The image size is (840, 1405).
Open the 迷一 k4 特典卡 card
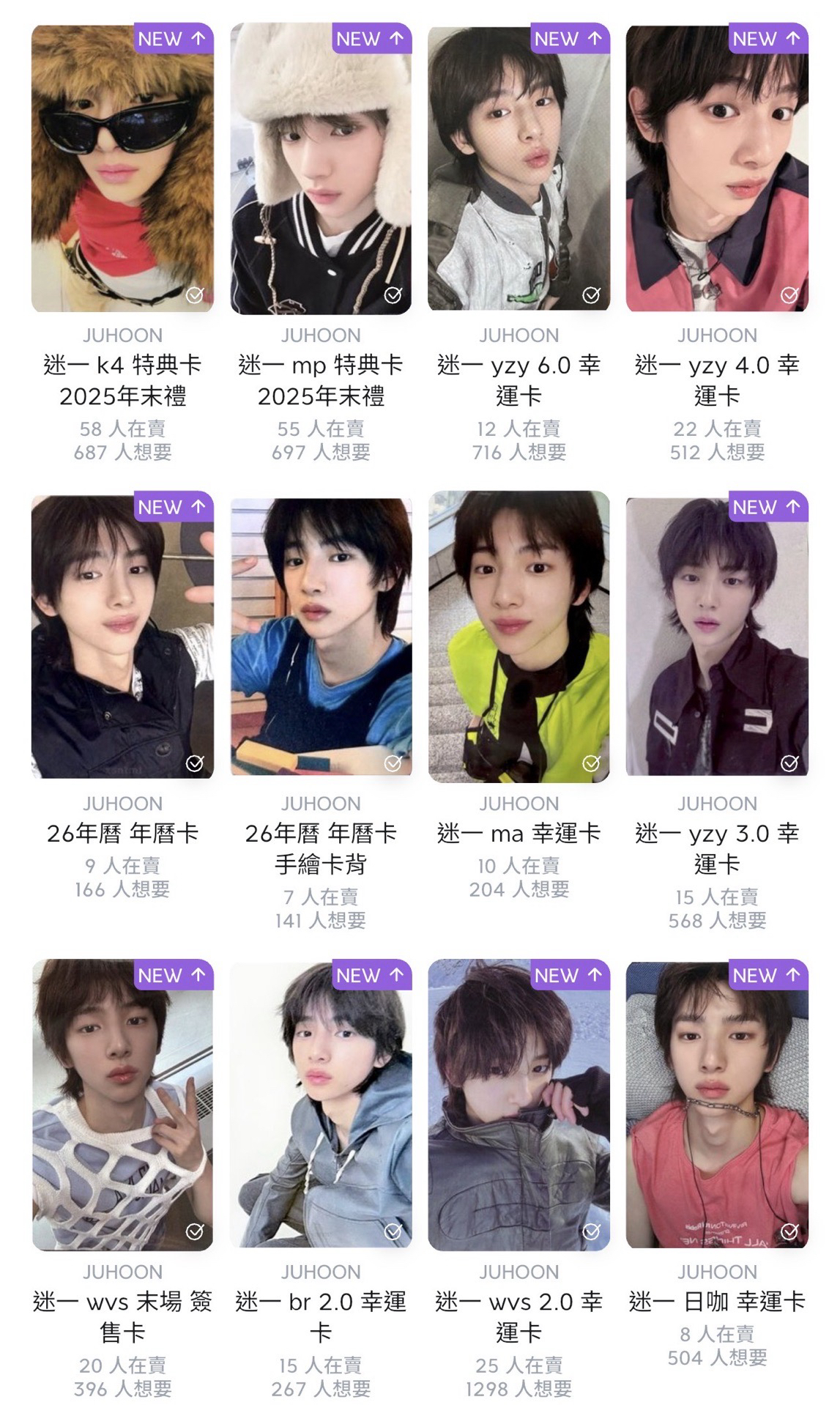(x=122, y=168)
